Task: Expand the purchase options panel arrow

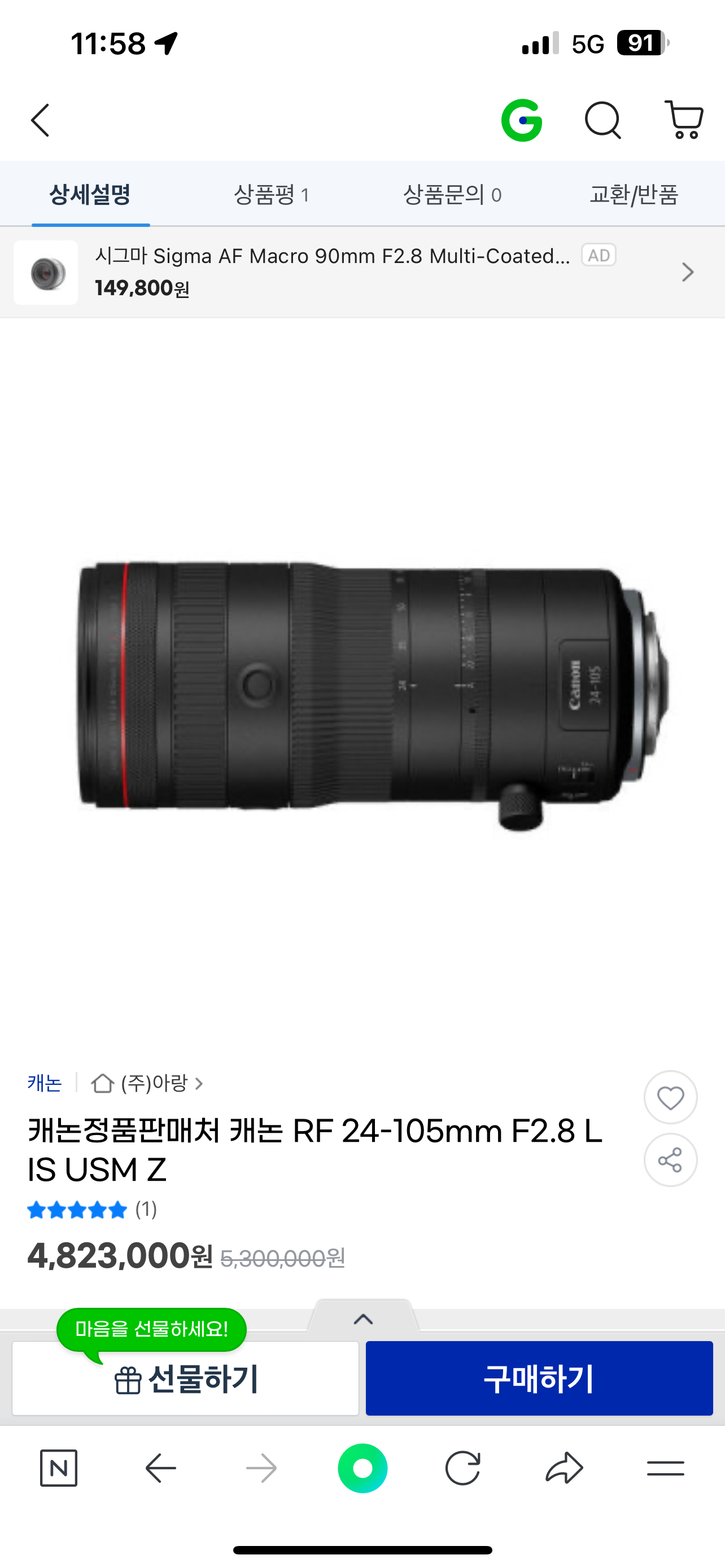Action: click(x=364, y=1319)
